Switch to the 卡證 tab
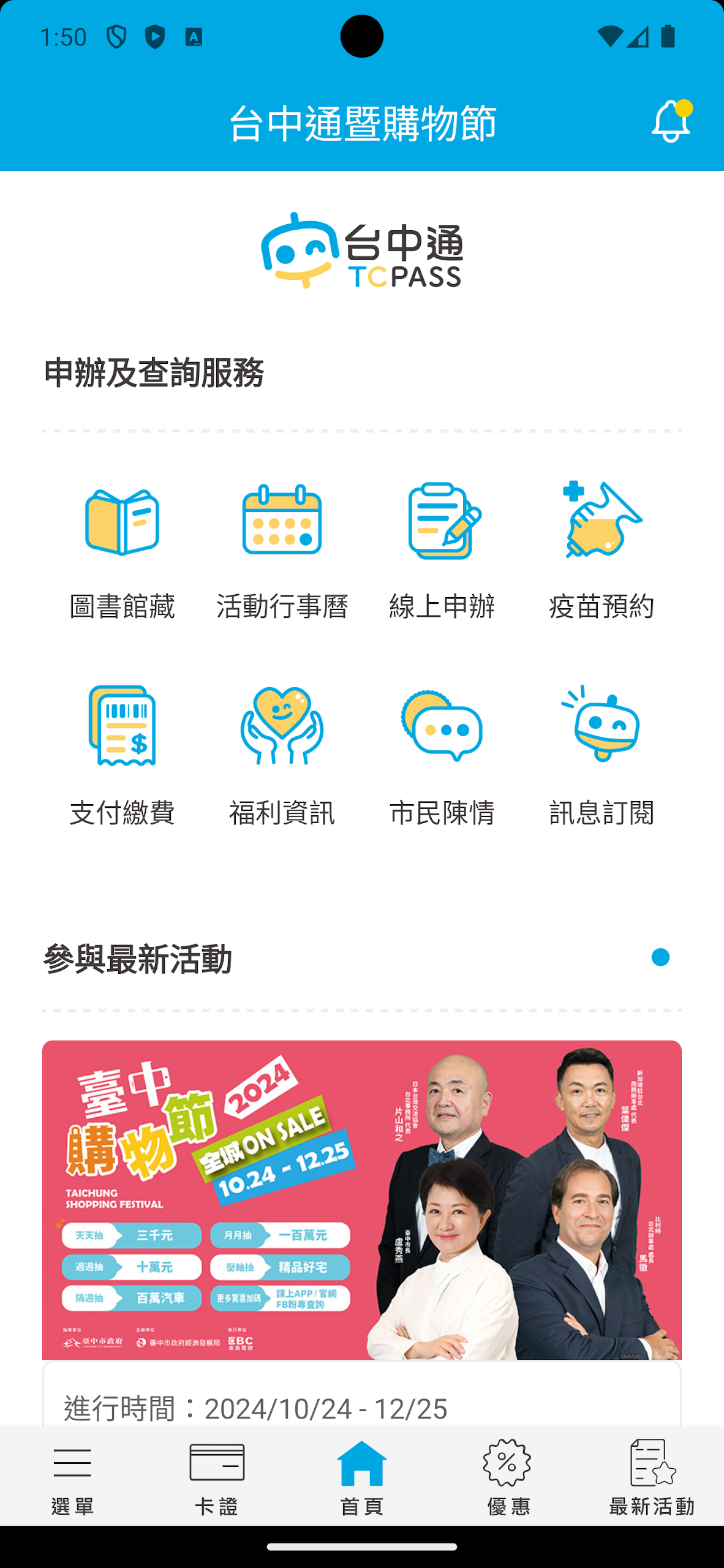The image size is (724, 1568). pos(217,1477)
